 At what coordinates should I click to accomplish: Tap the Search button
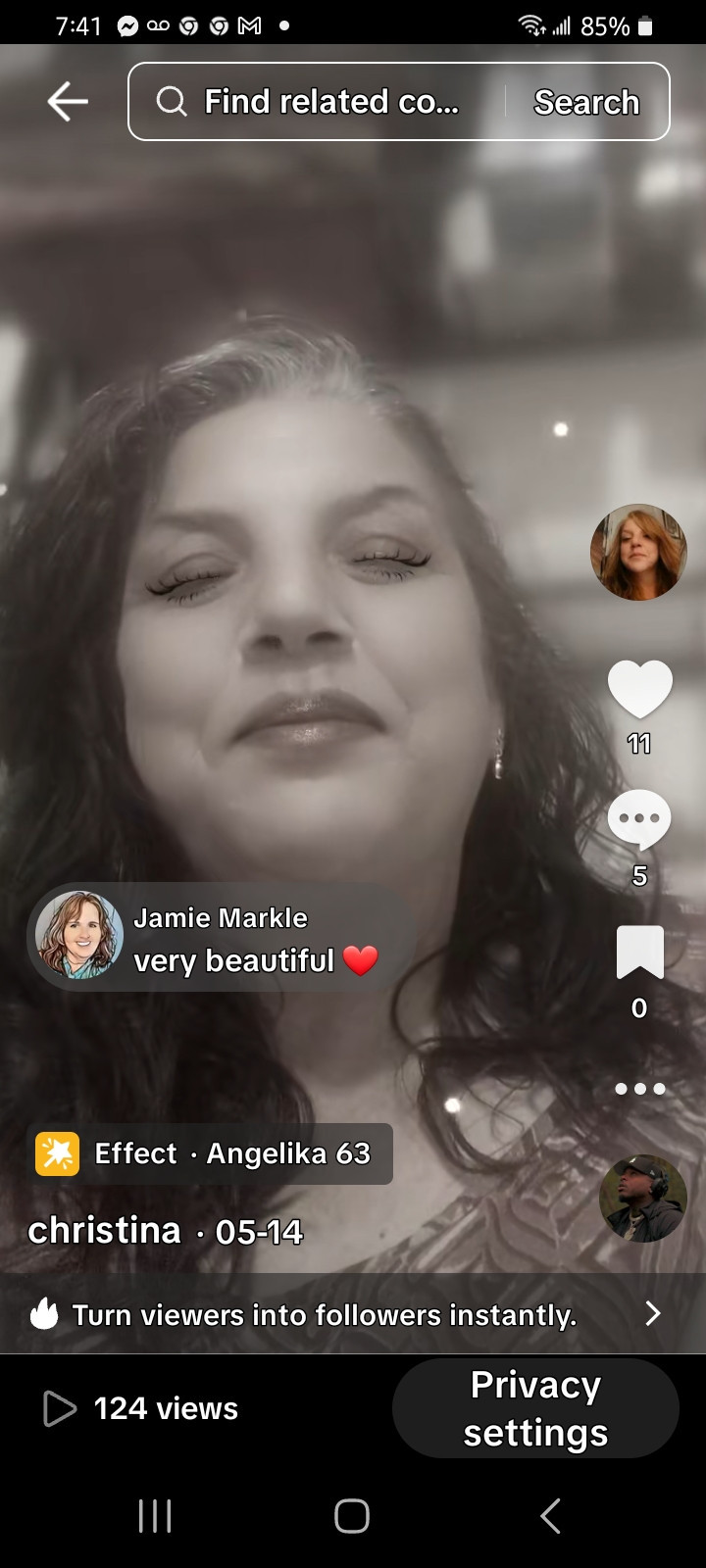tap(586, 102)
